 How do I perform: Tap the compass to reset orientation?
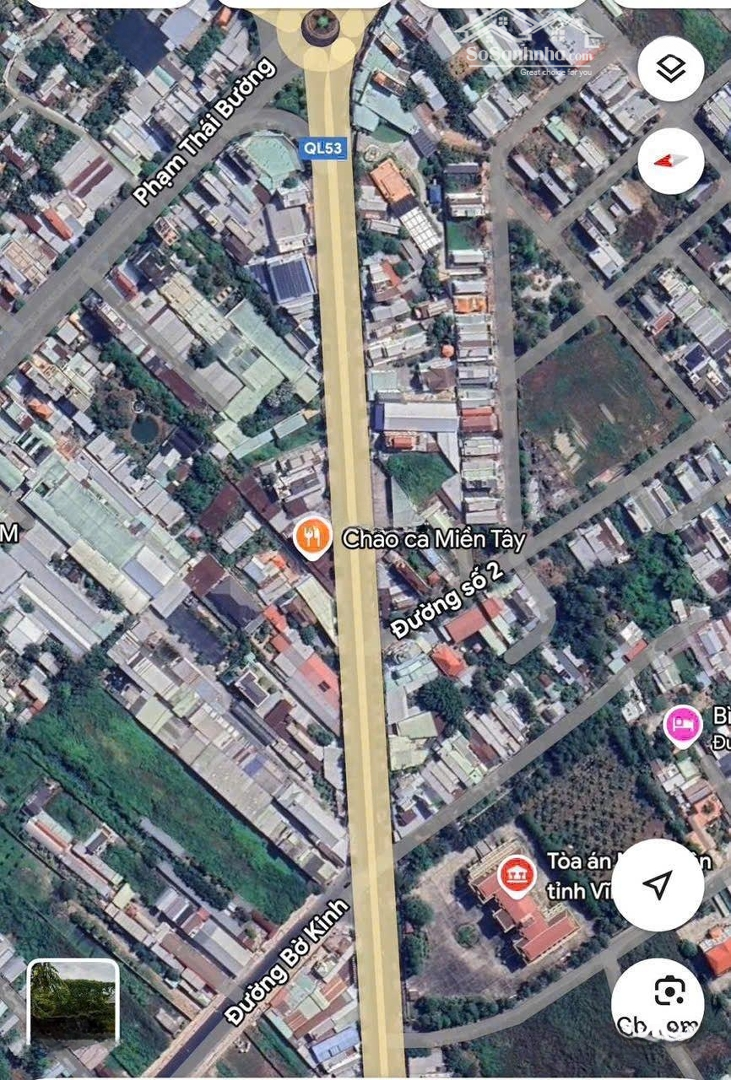tap(671, 160)
